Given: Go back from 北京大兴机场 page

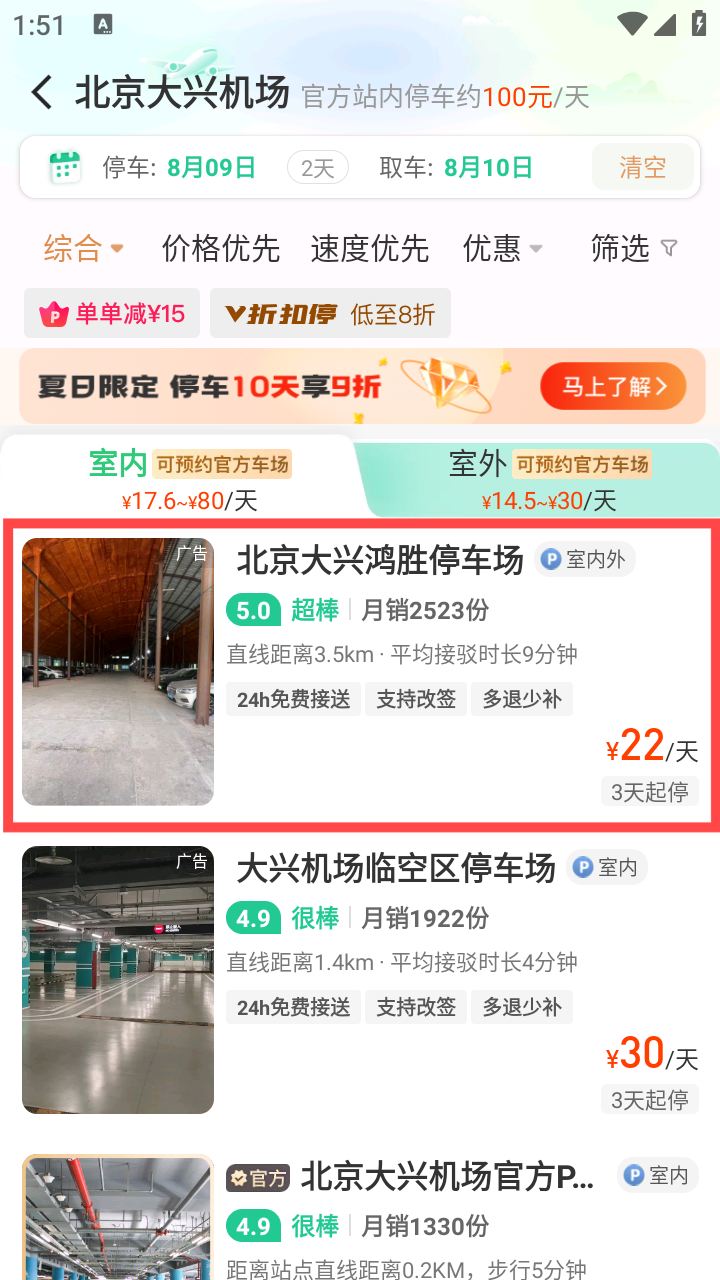Looking at the screenshot, I should point(41,93).
